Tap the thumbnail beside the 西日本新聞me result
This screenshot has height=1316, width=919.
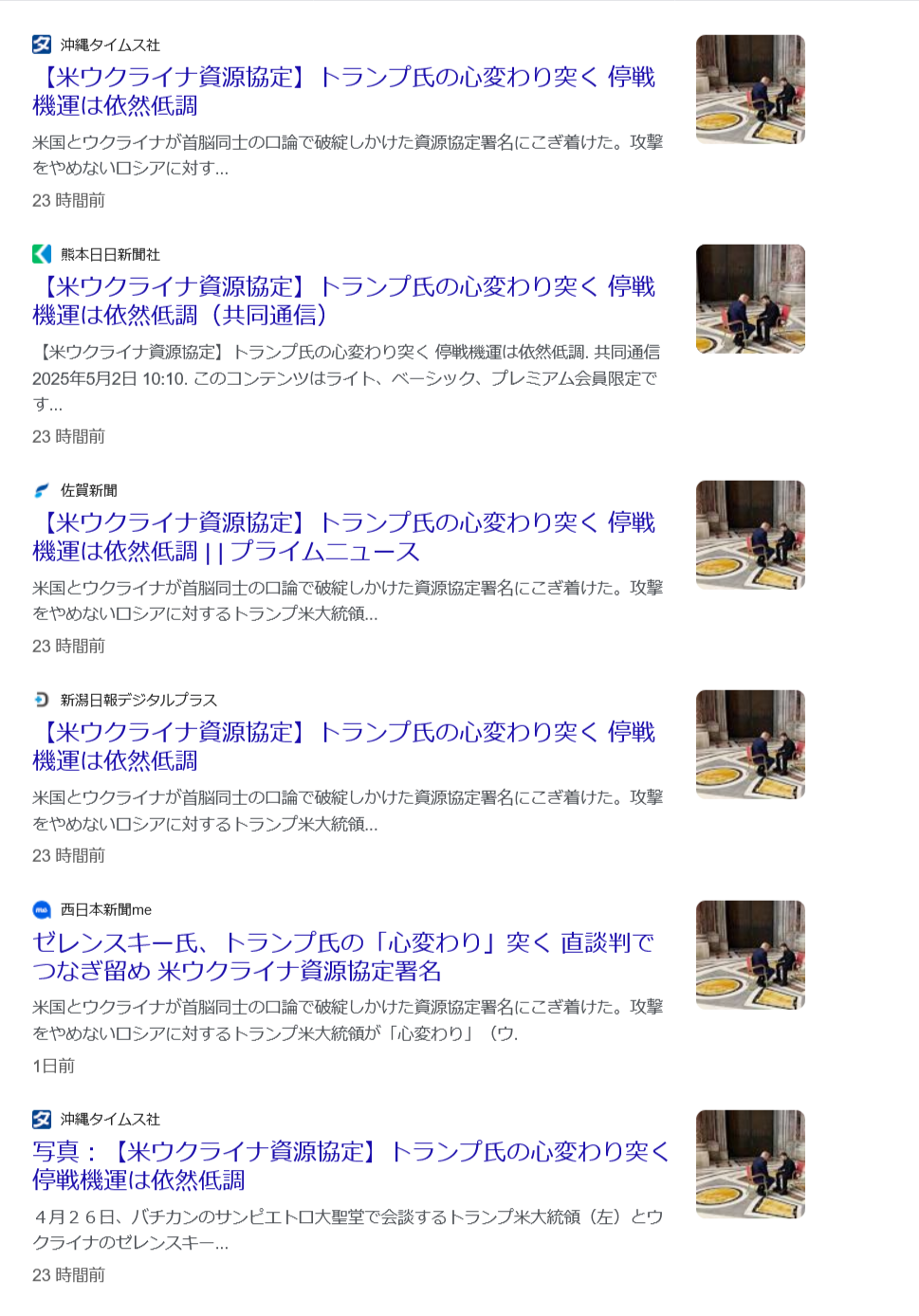[750, 955]
